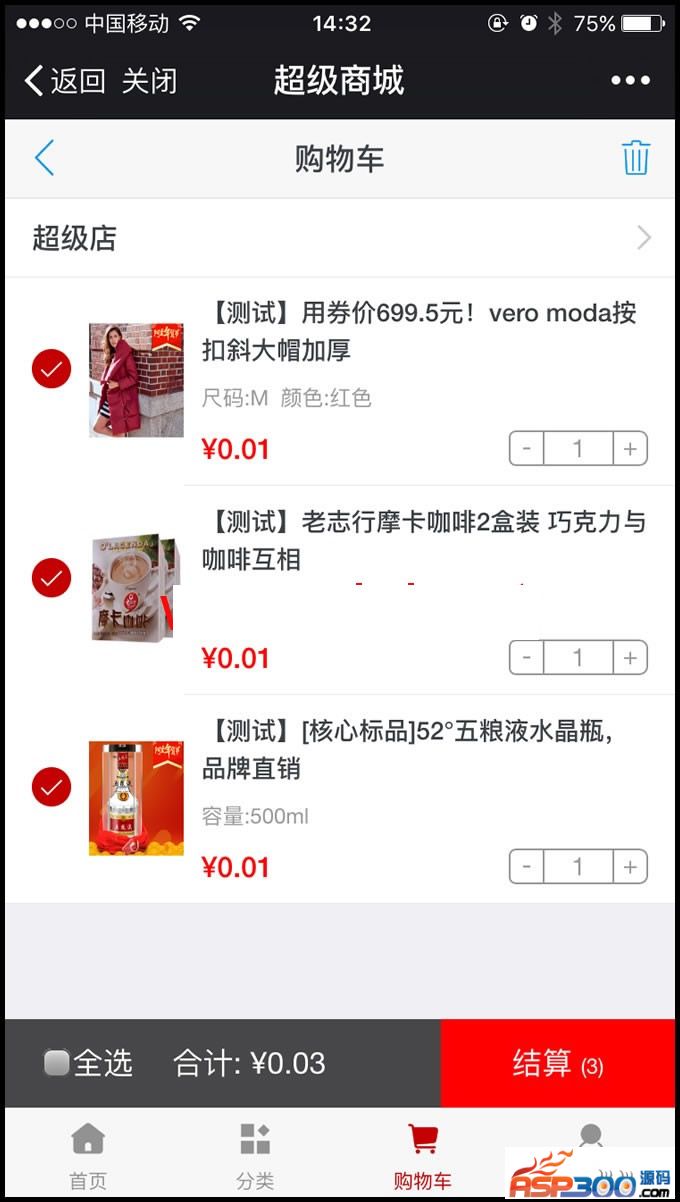Uncheck the 老志行摩卡咖啡 item
680x1202 pixels.
[52, 578]
